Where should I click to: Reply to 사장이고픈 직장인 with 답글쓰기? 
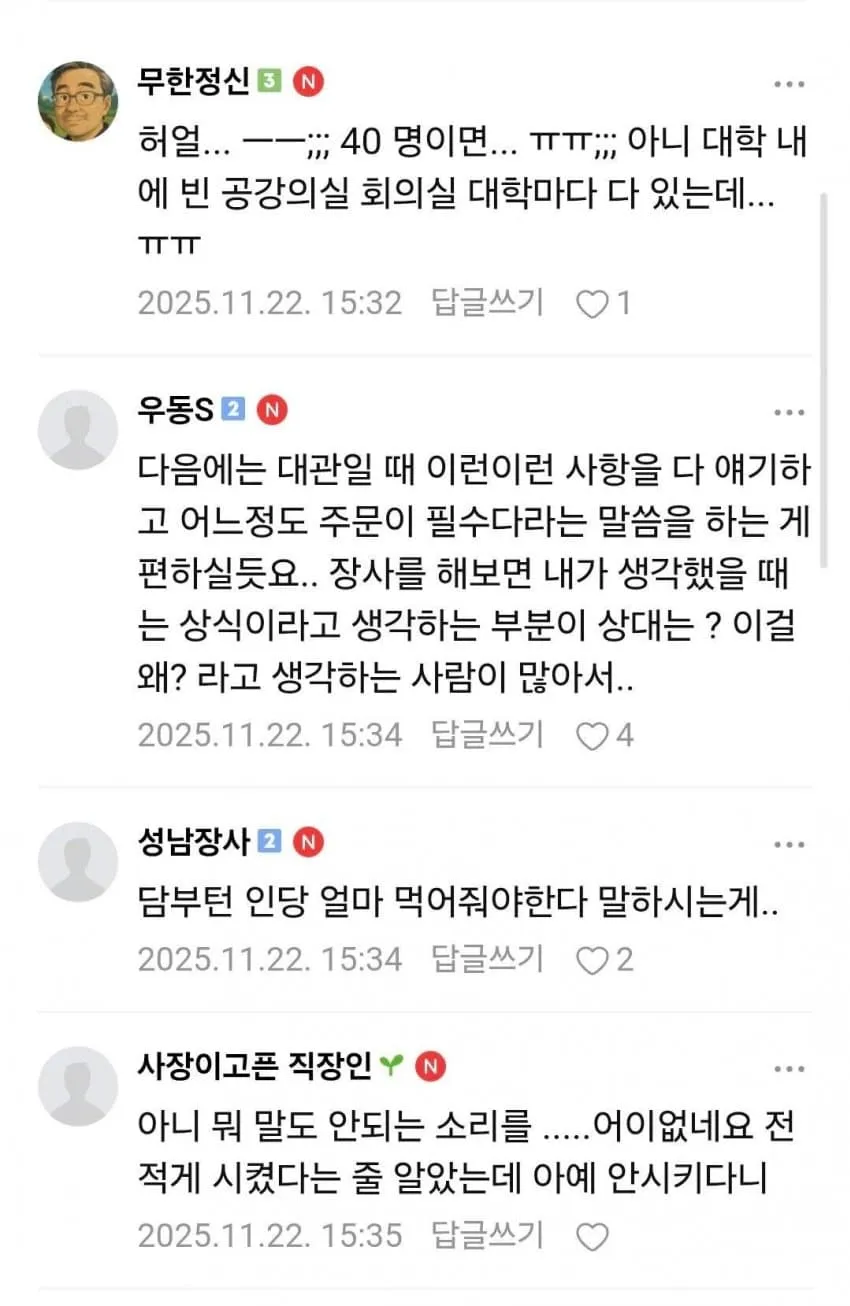coord(488,1235)
